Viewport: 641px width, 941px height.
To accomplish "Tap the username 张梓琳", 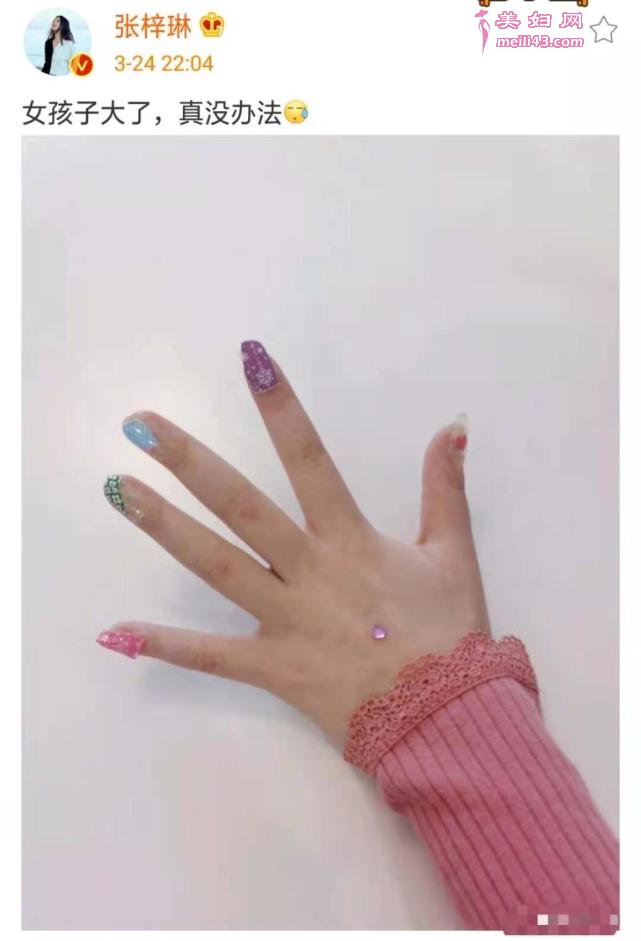I will pyautogui.click(x=151, y=24).
